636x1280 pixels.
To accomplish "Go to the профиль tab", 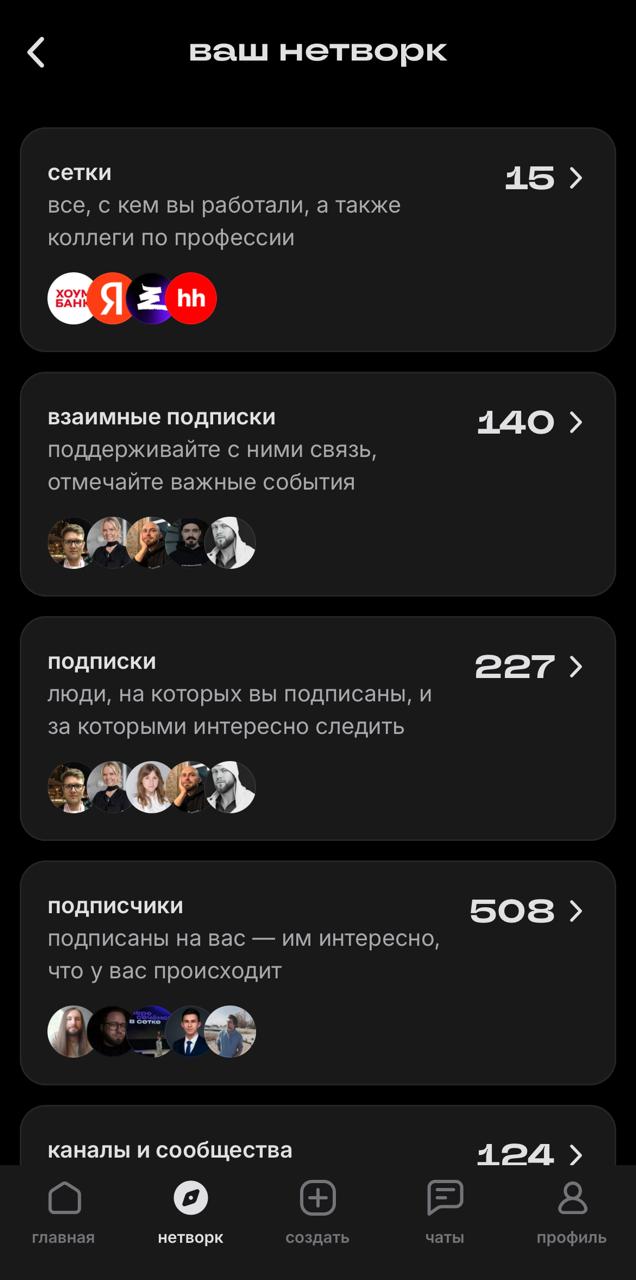I will pos(571,1211).
